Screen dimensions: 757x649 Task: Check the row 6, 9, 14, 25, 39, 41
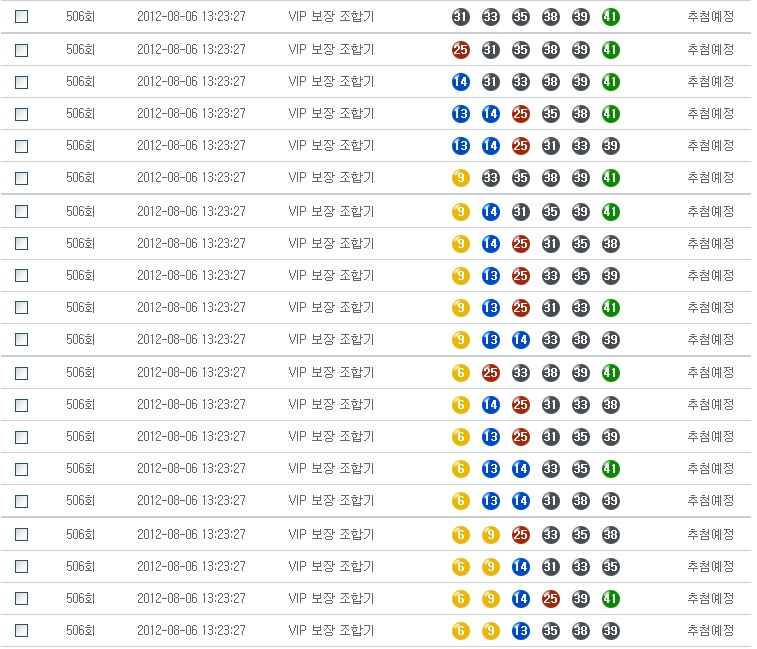click(22, 598)
